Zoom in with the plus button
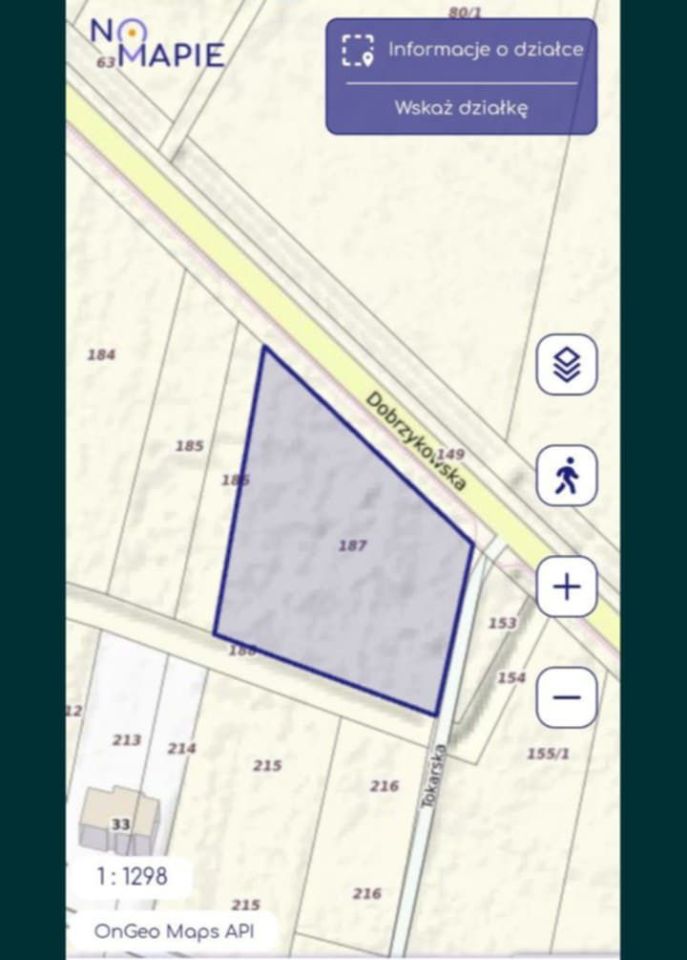 [x=566, y=587]
